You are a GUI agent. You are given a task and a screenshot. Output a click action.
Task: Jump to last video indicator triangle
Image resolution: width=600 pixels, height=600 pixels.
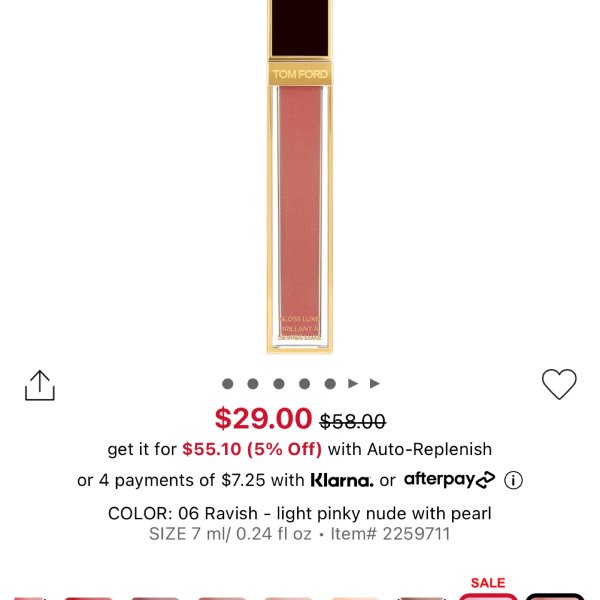coord(375,383)
